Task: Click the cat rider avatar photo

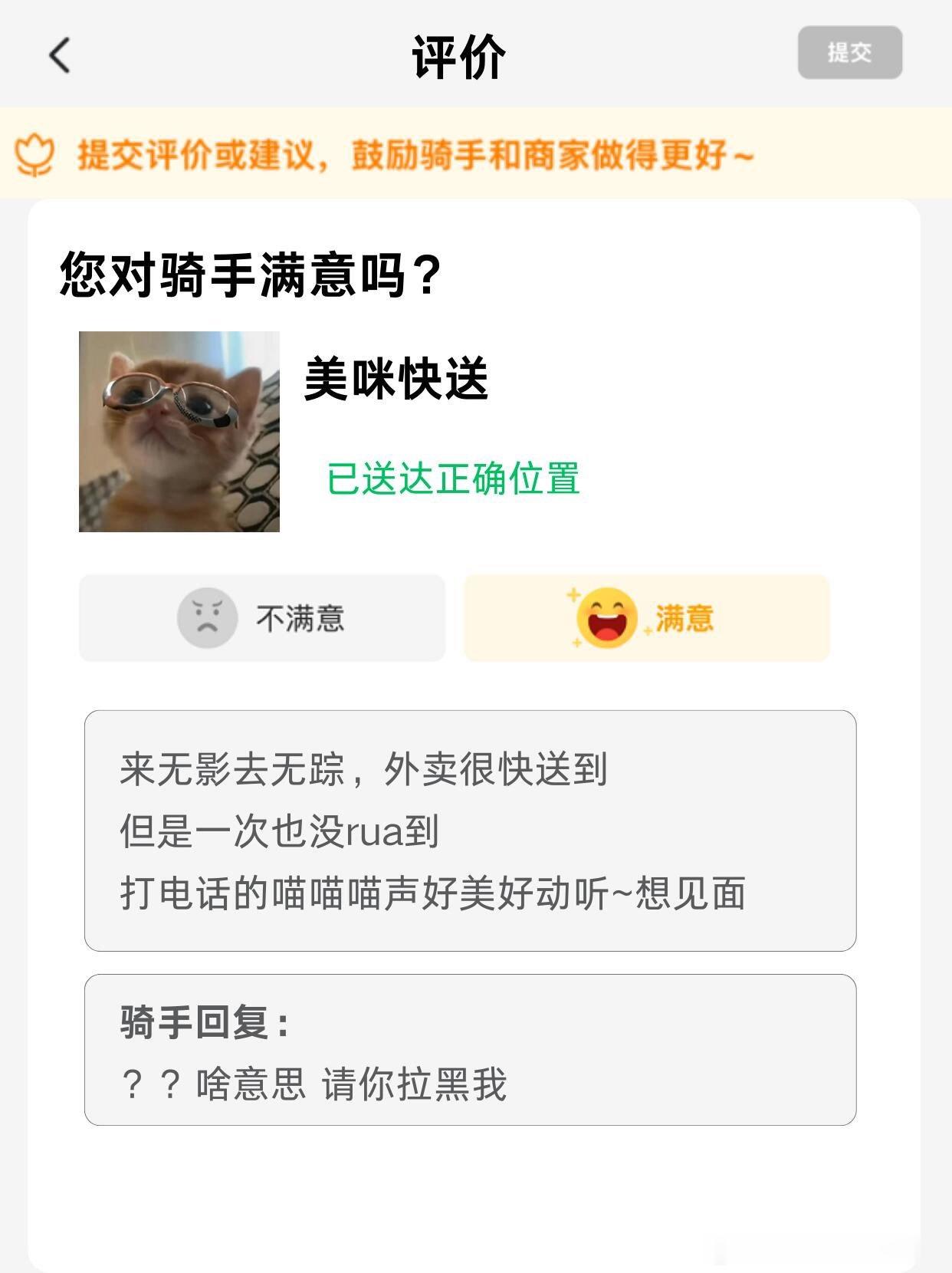Action: [180, 429]
